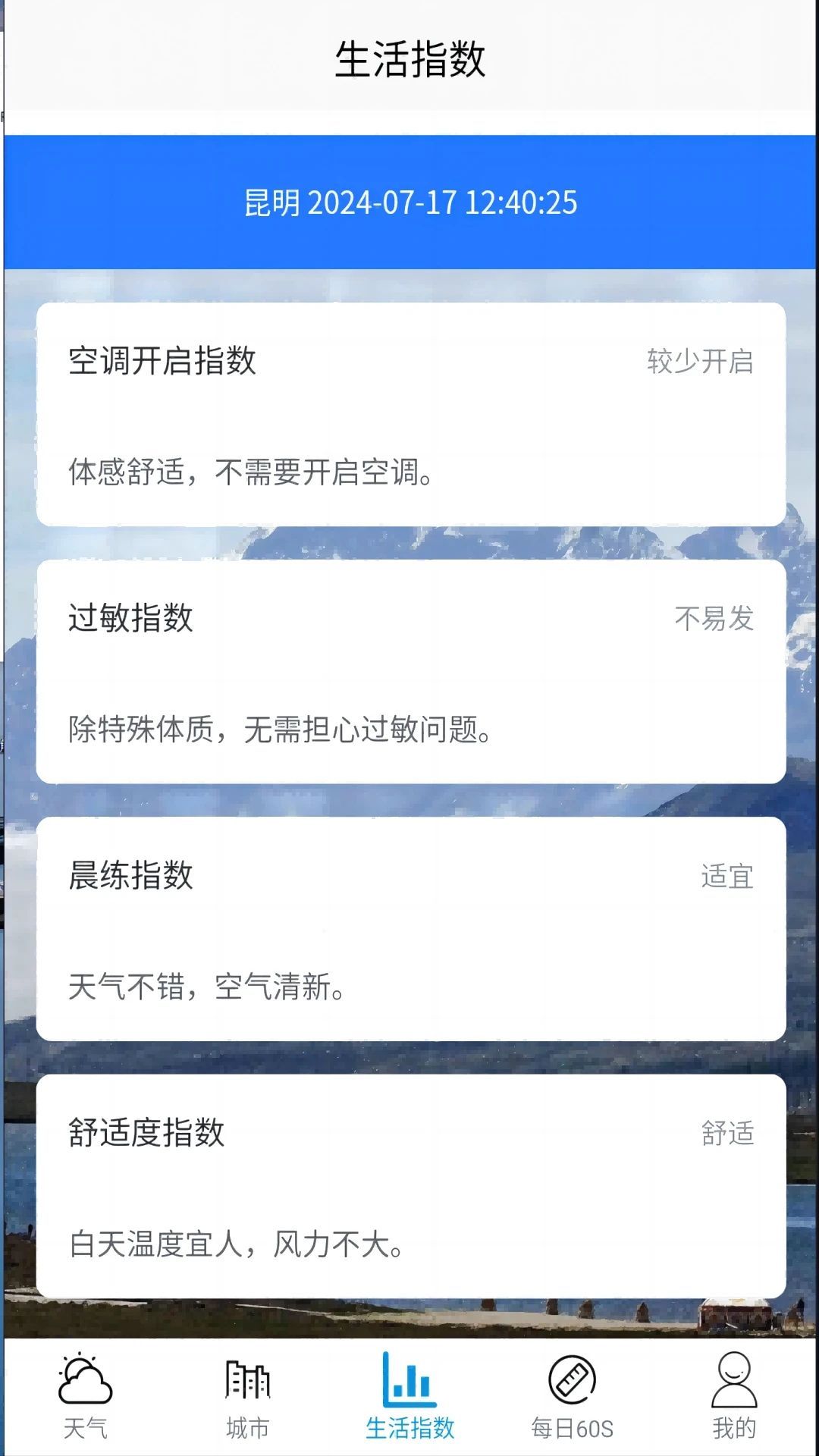Click the 较少开启 status label
This screenshot has height=1456, width=819.
click(x=699, y=362)
